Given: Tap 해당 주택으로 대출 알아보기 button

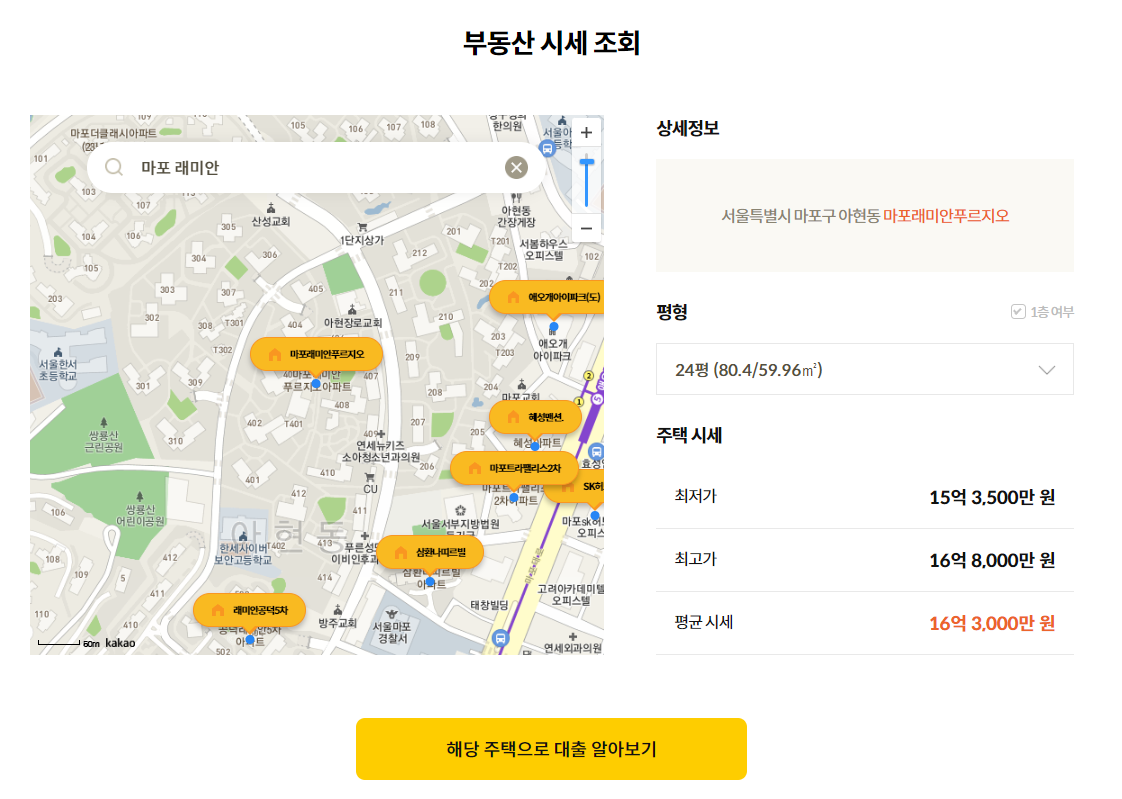Looking at the screenshot, I should 551,749.
